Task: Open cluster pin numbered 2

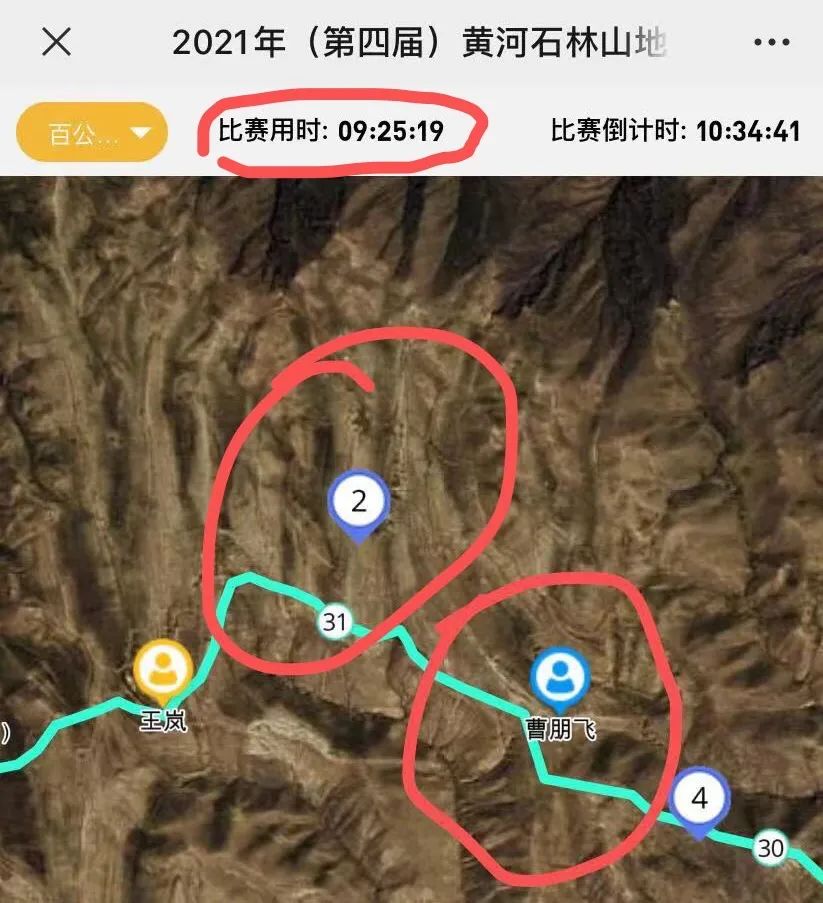Action: (359, 502)
